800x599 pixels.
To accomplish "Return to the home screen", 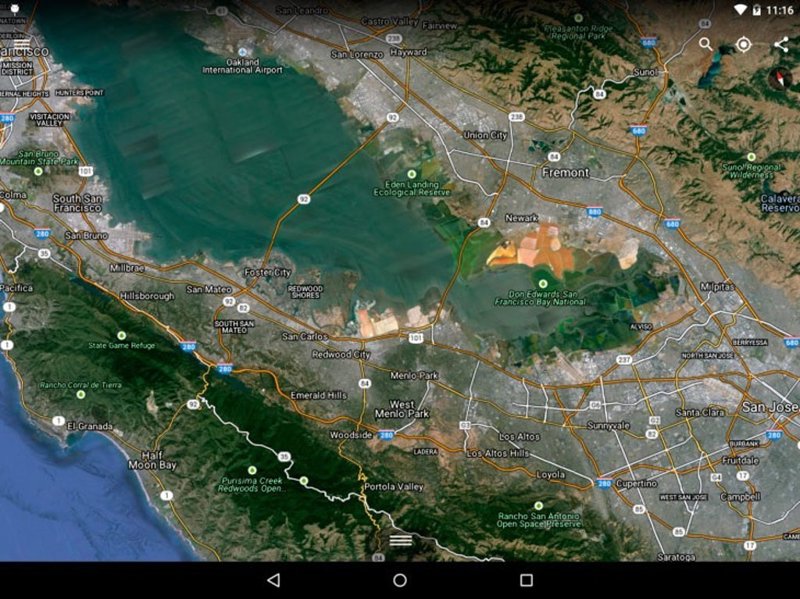I will coord(400,580).
